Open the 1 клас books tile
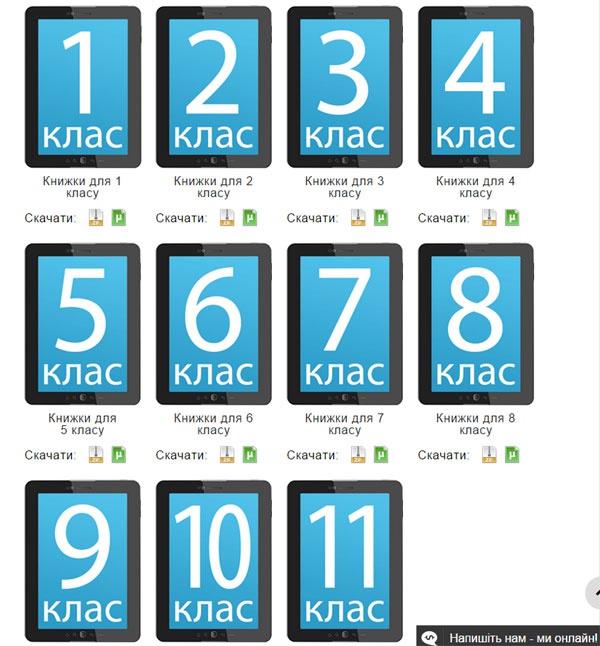The image size is (600, 646). (83, 87)
